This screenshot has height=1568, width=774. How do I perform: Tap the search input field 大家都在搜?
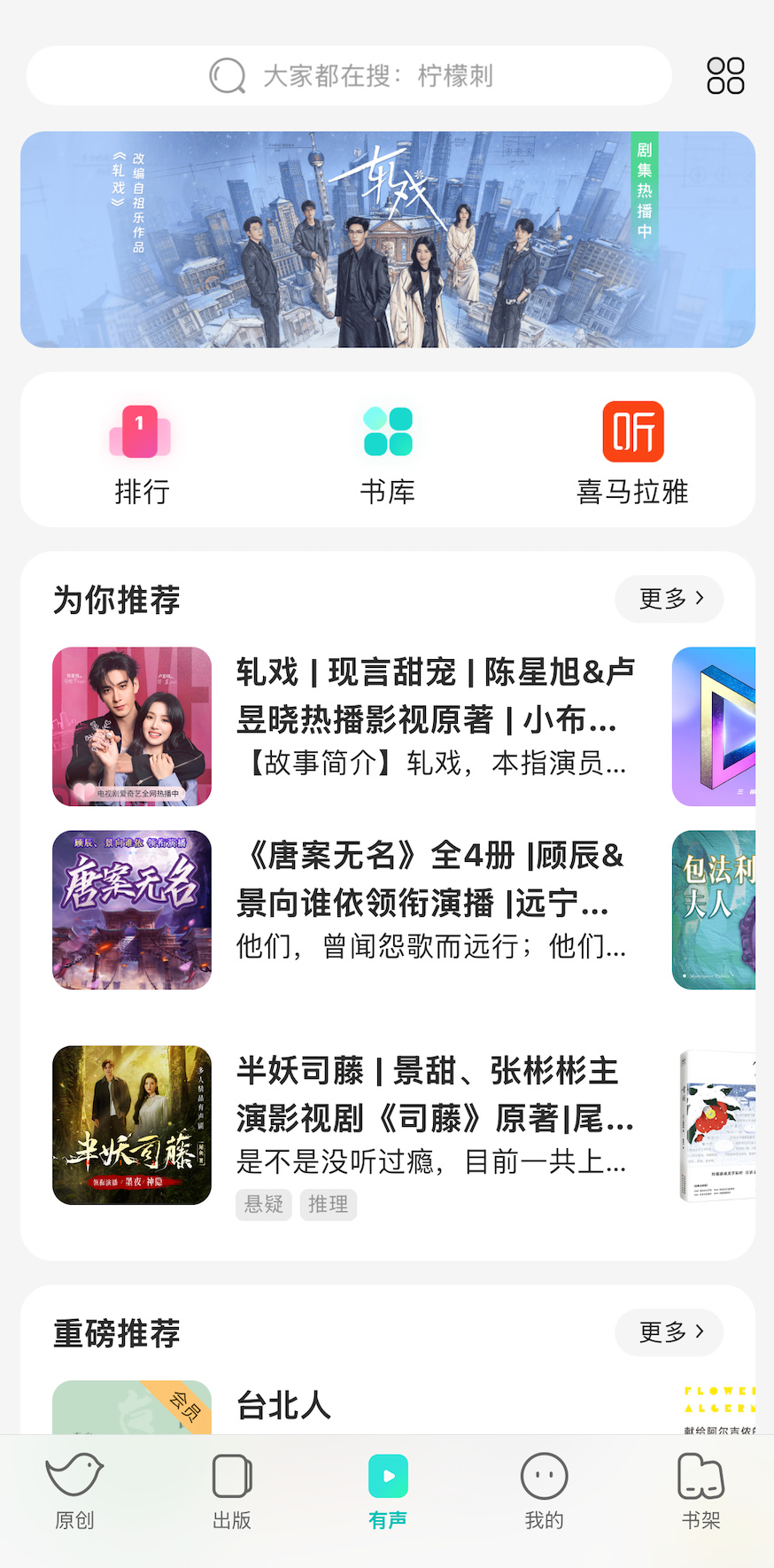click(x=381, y=75)
